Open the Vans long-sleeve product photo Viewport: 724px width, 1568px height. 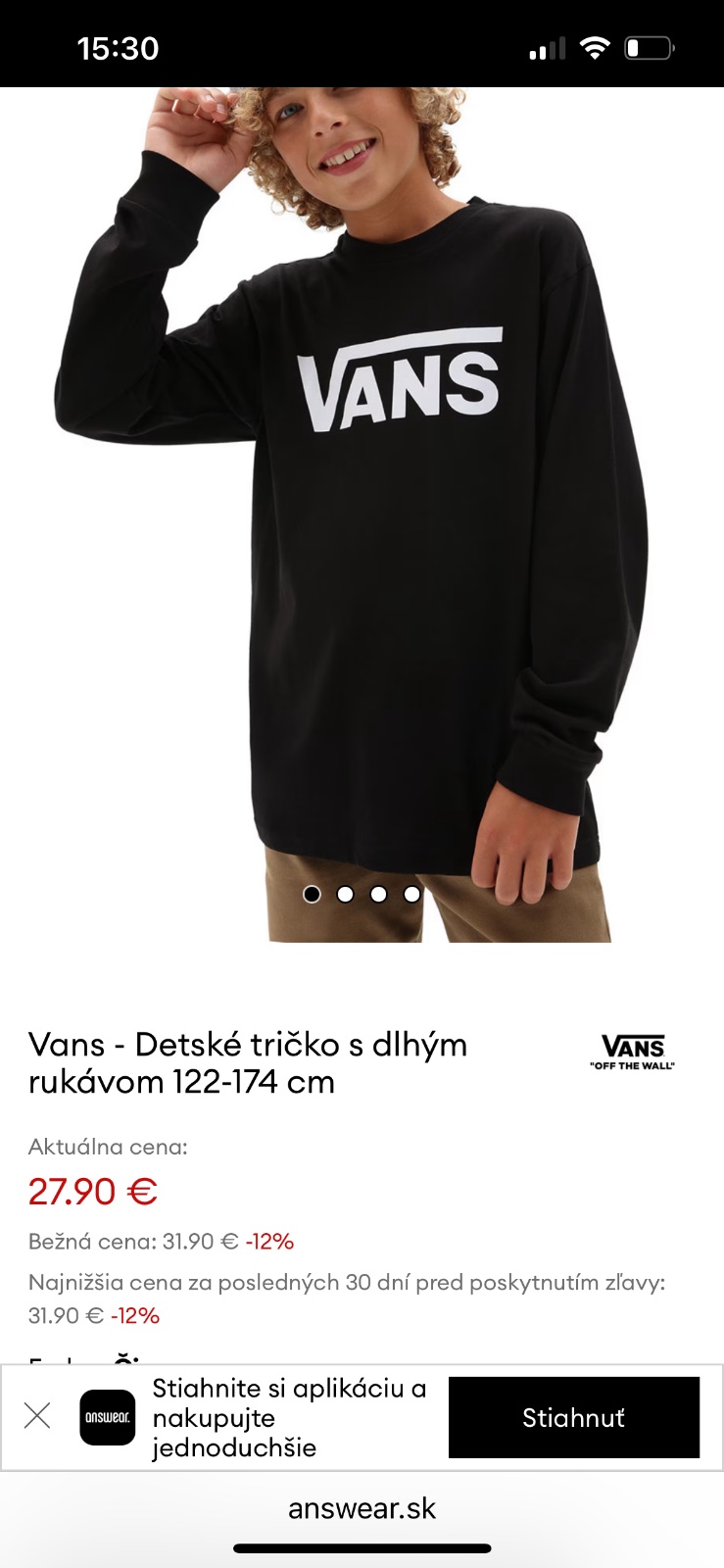pyautogui.click(x=362, y=510)
